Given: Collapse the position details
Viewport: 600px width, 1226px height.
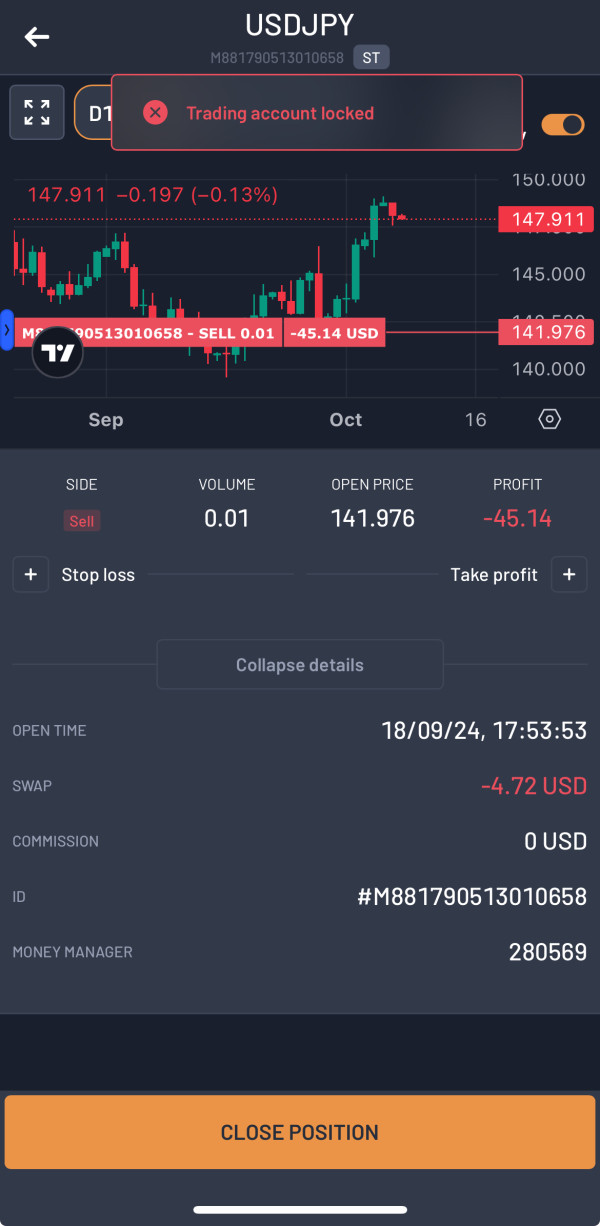Looking at the screenshot, I should tap(300, 665).
